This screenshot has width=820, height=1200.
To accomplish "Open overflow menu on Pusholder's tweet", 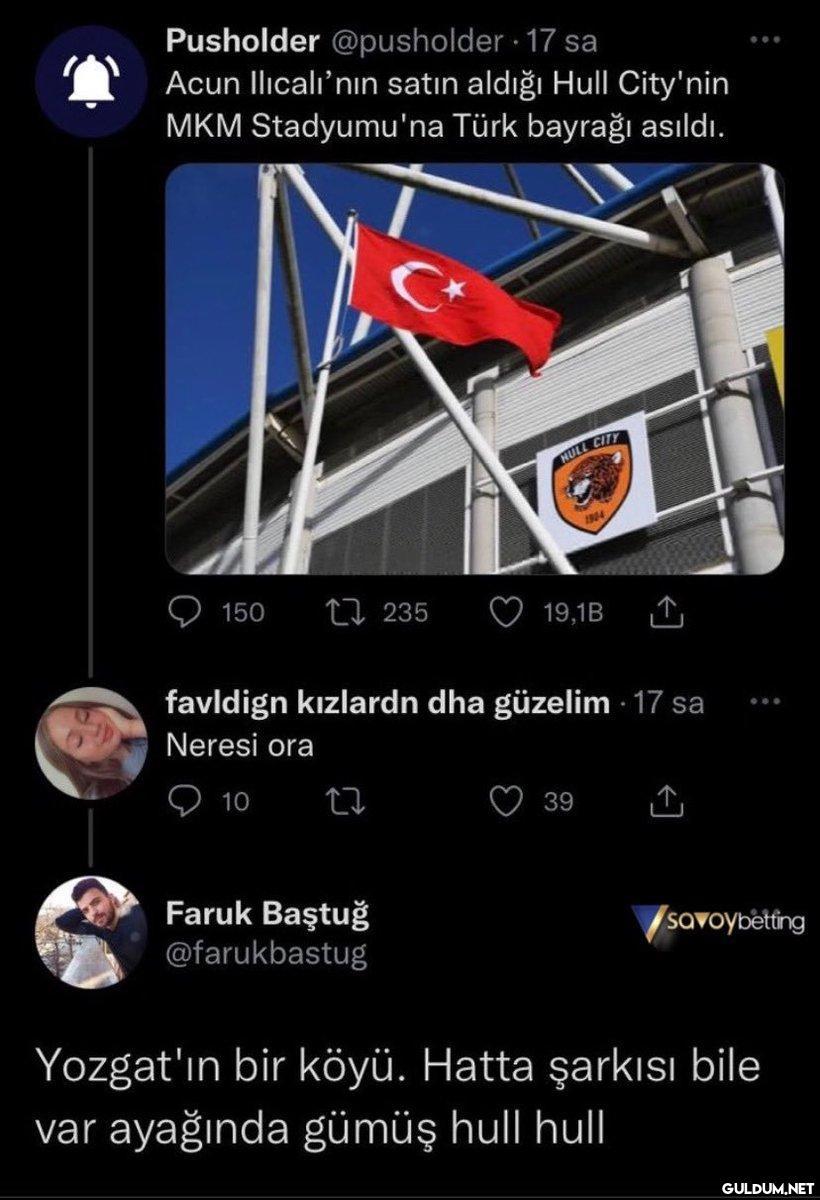I will 764,41.
